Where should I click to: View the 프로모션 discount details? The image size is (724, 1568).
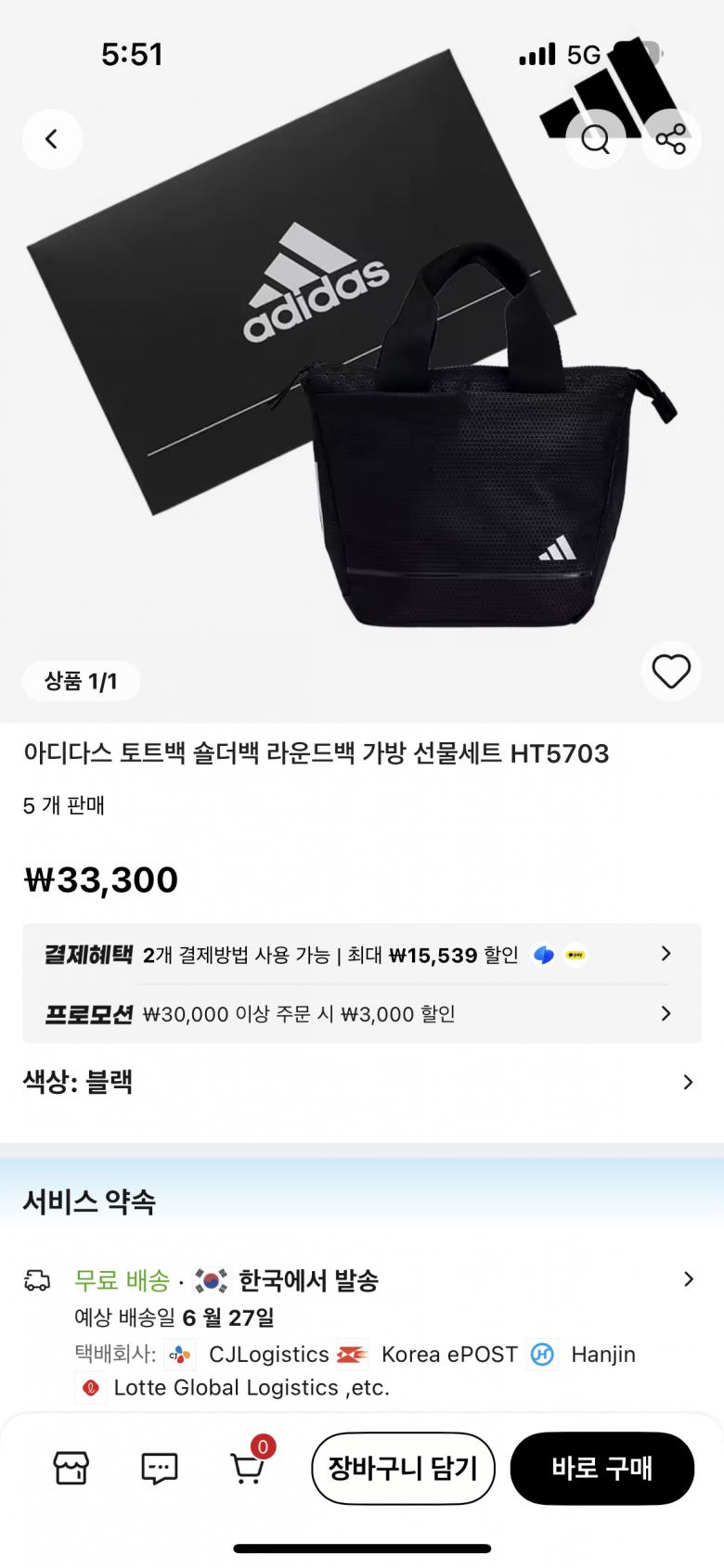click(361, 1013)
